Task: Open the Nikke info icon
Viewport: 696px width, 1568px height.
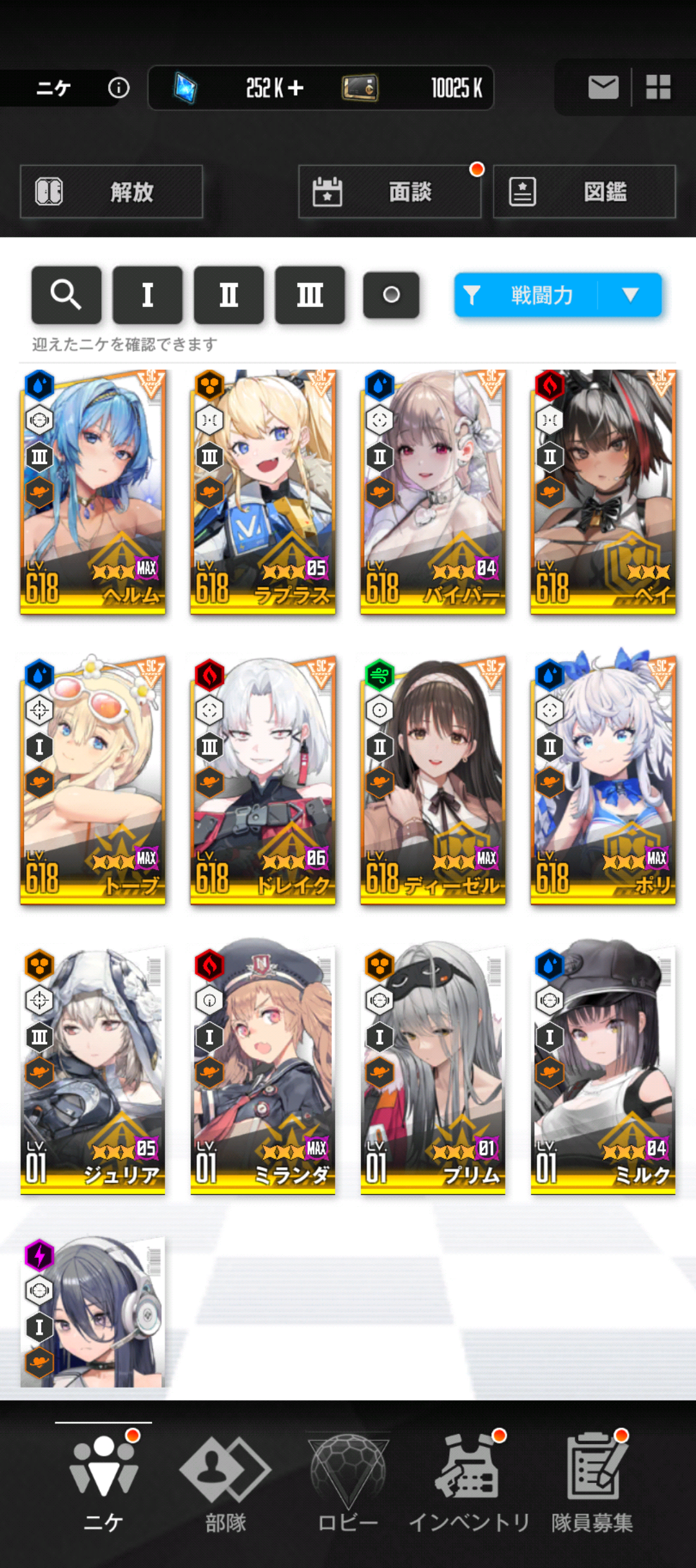Action: (x=119, y=88)
